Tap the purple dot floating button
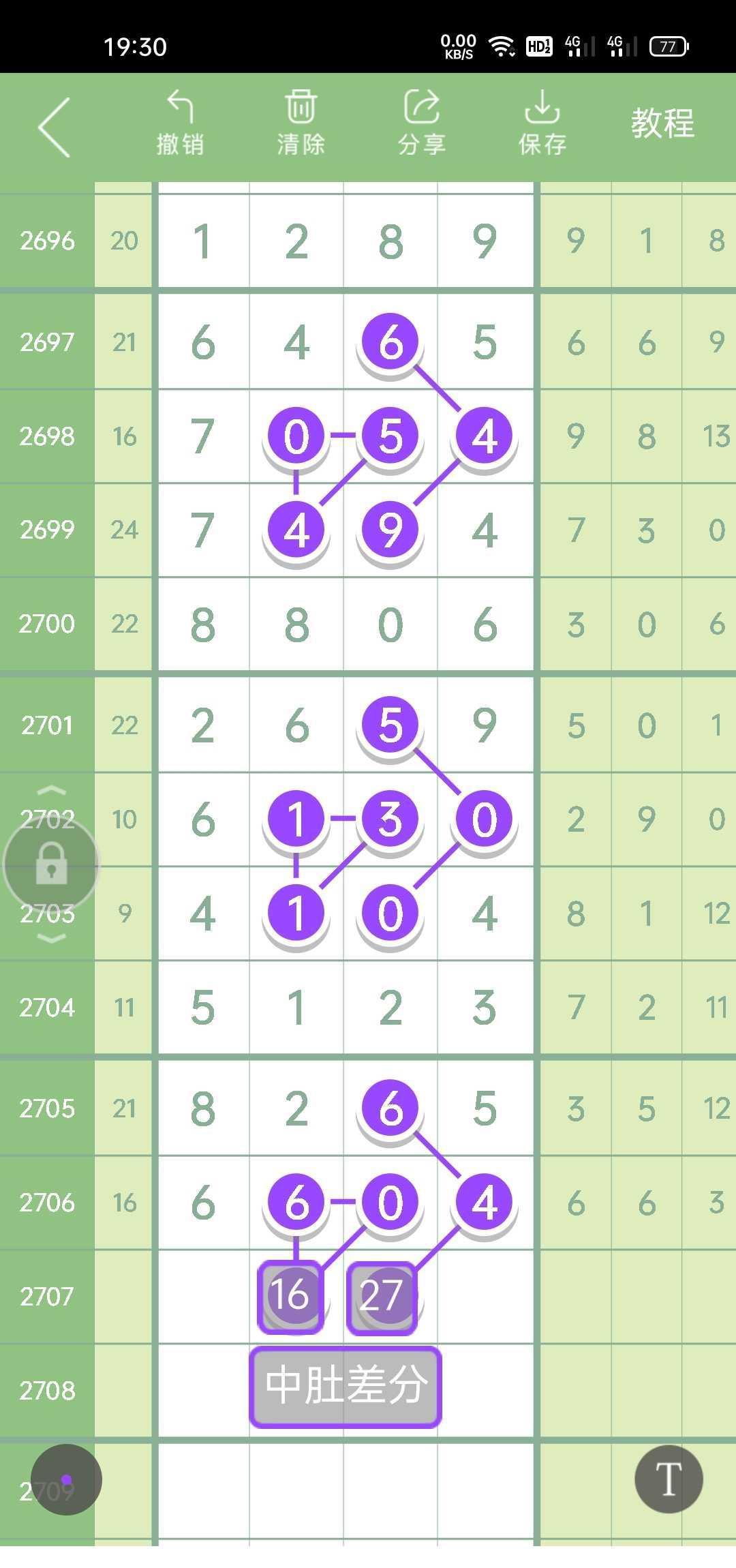The width and height of the screenshot is (736, 1568). pos(67,1479)
